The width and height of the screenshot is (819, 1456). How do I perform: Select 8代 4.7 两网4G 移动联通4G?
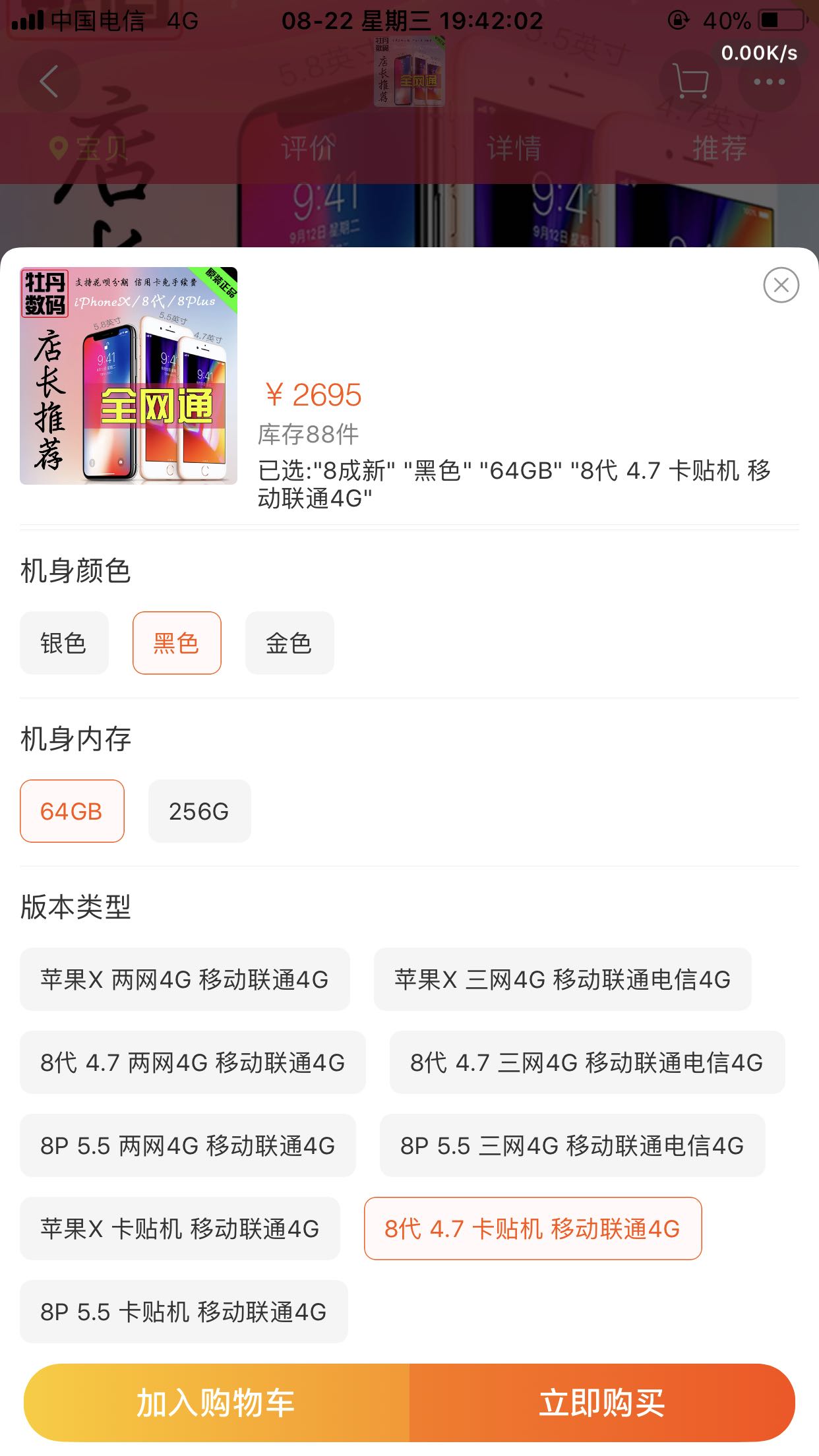[x=193, y=1062]
